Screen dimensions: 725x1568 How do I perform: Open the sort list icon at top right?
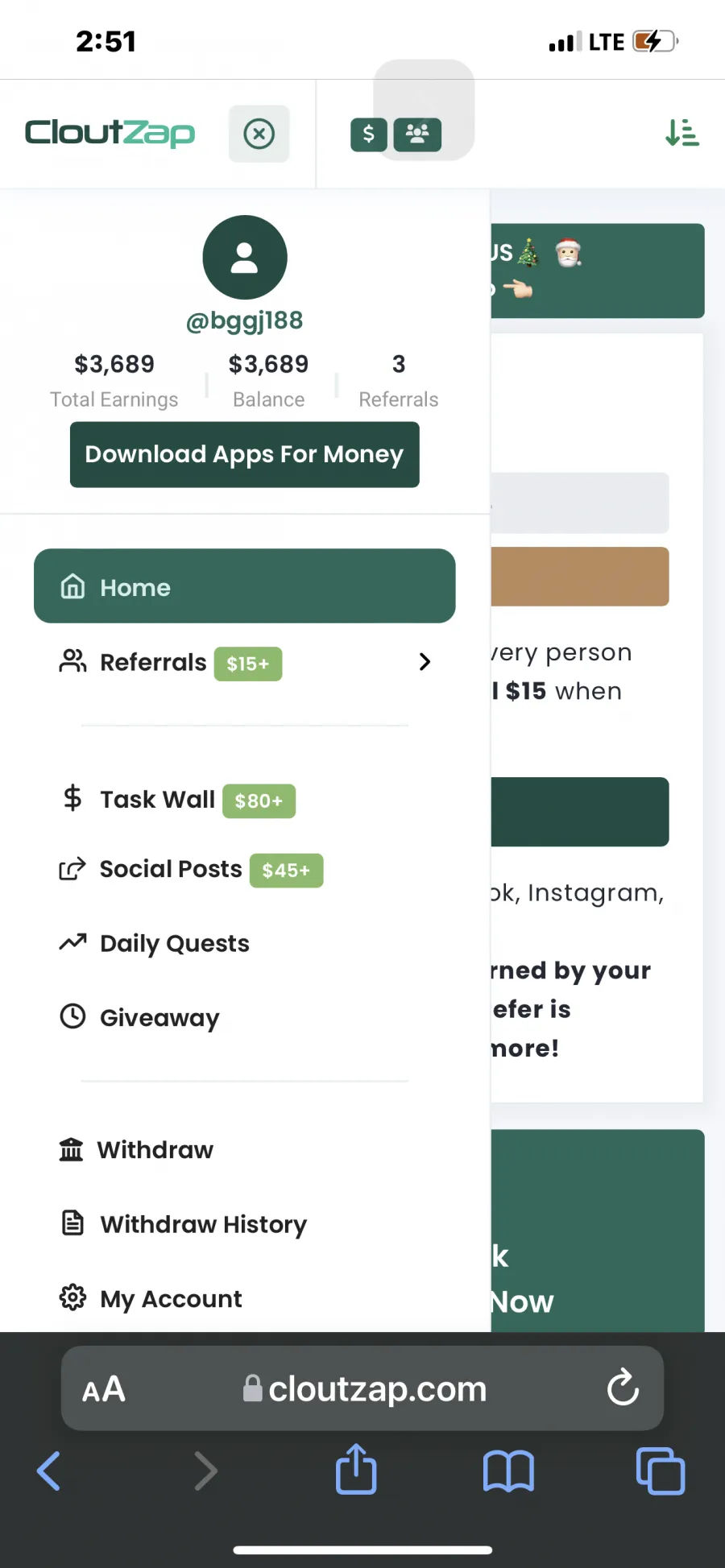tap(681, 132)
